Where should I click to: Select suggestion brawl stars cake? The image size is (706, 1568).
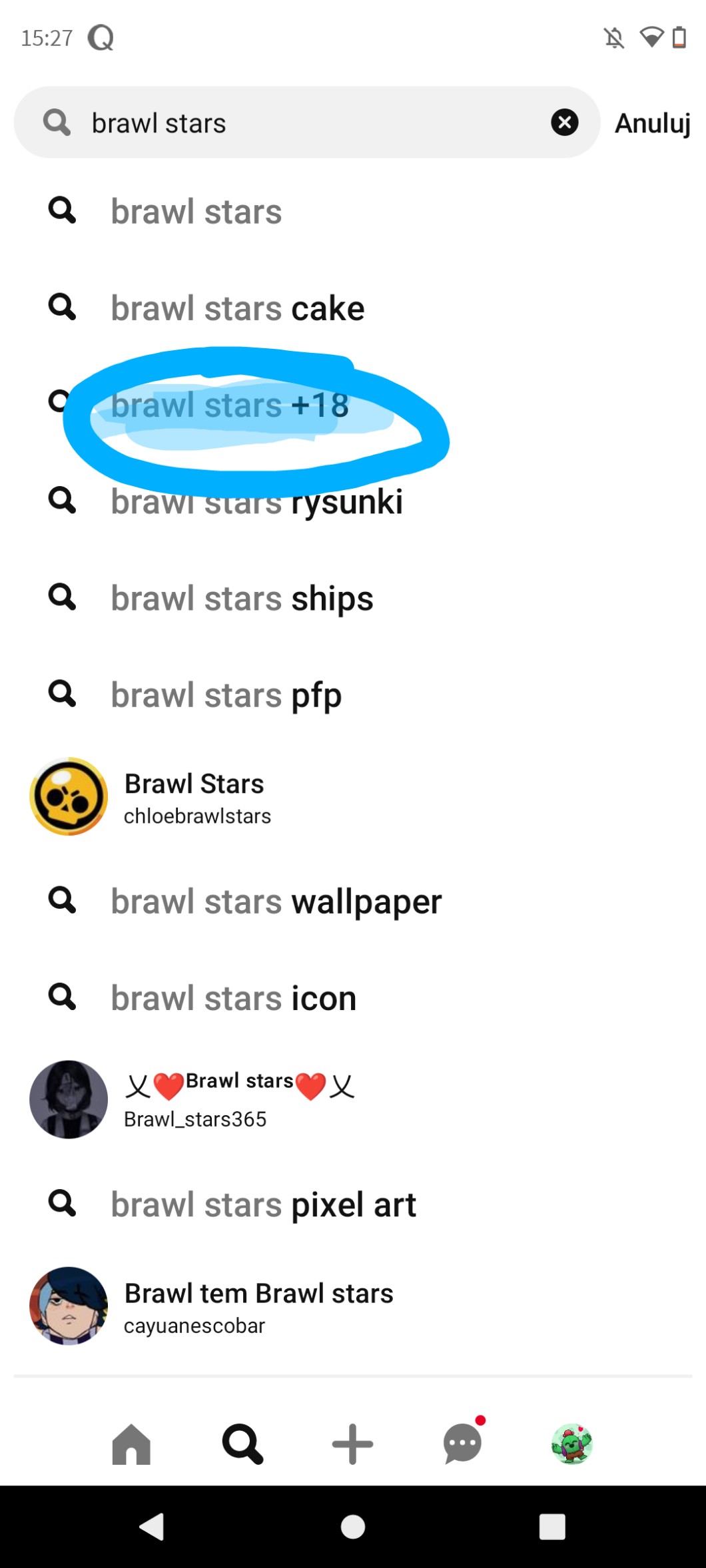(x=237, y=308)
